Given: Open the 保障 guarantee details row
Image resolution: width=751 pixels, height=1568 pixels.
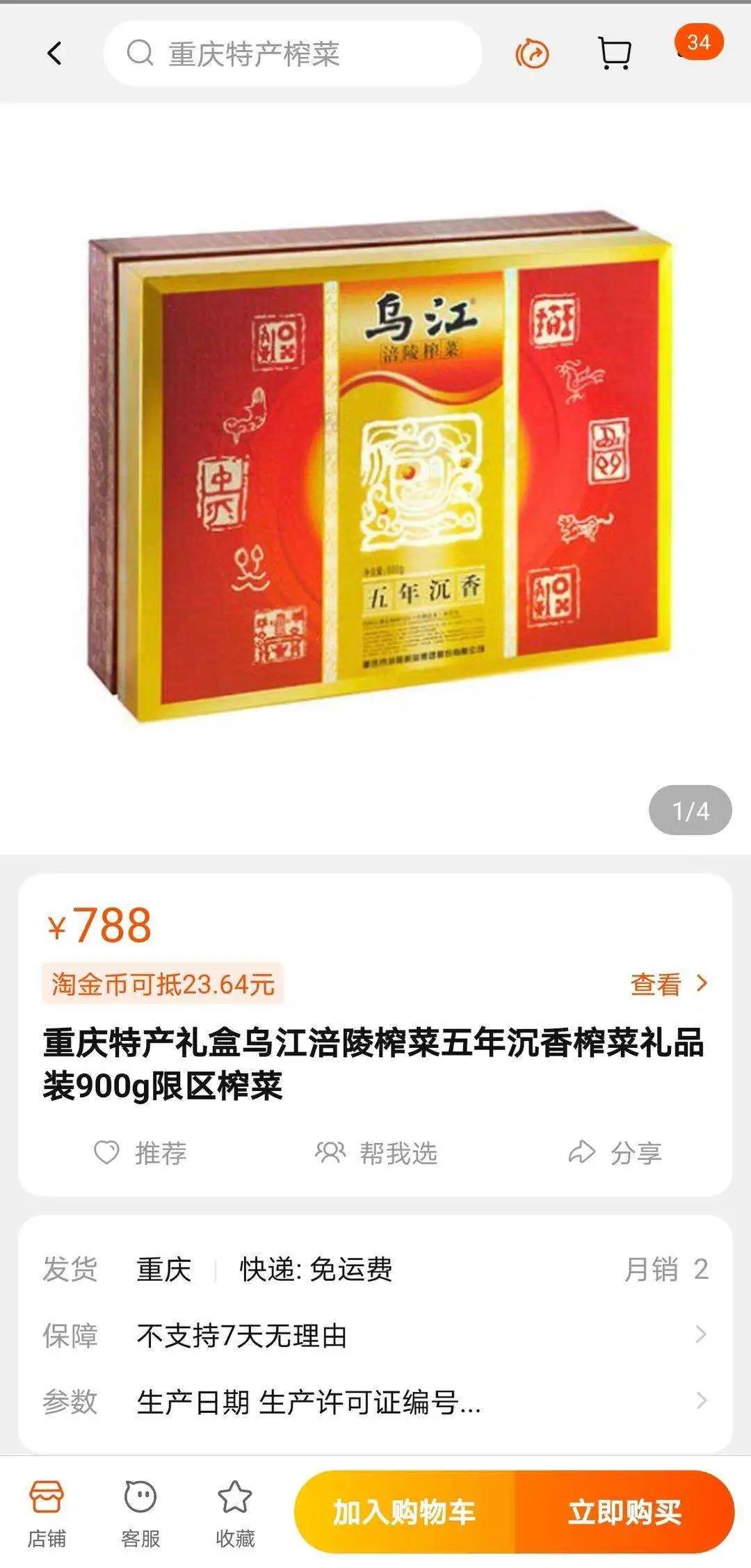Looking at the screenshot, I should point(375,1336).
